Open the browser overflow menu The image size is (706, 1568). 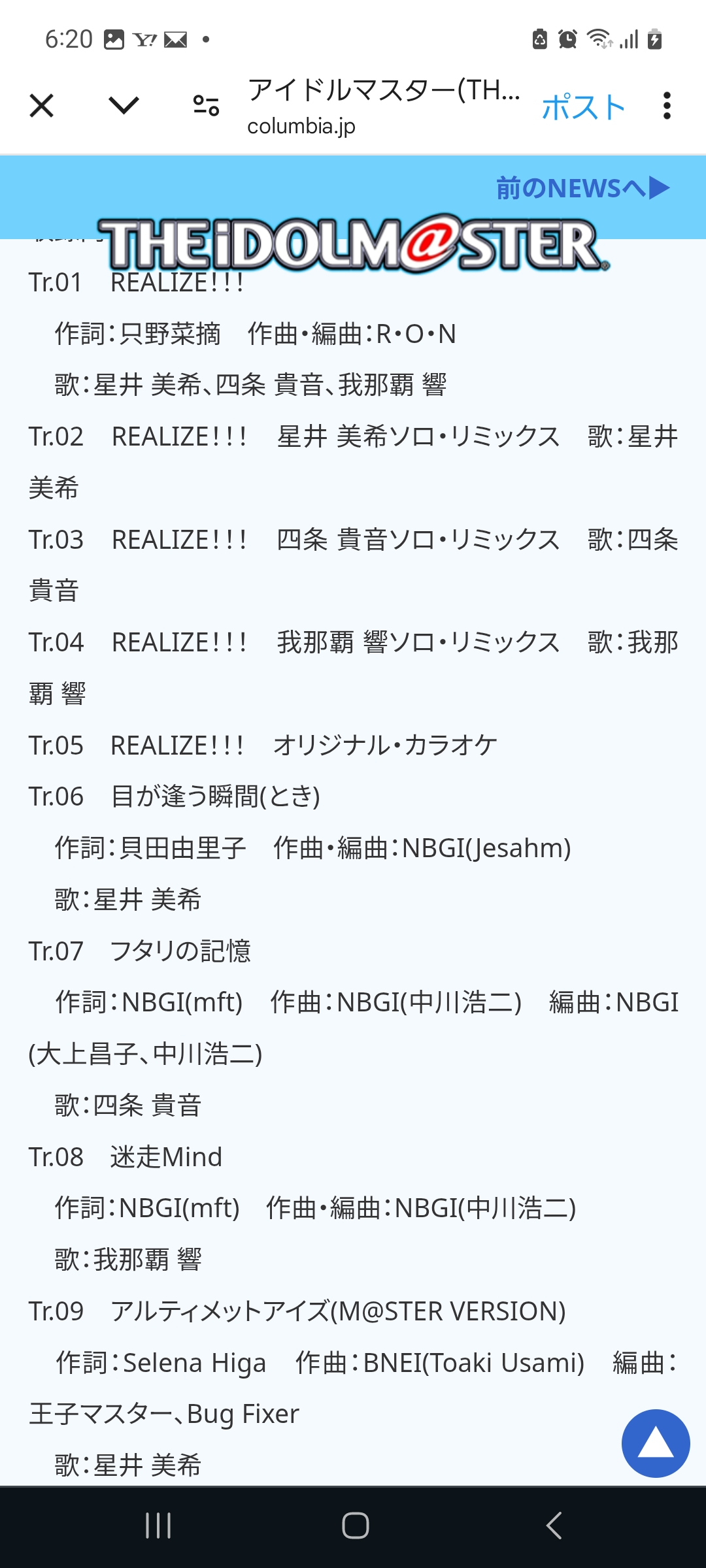(x=666, y=105)
